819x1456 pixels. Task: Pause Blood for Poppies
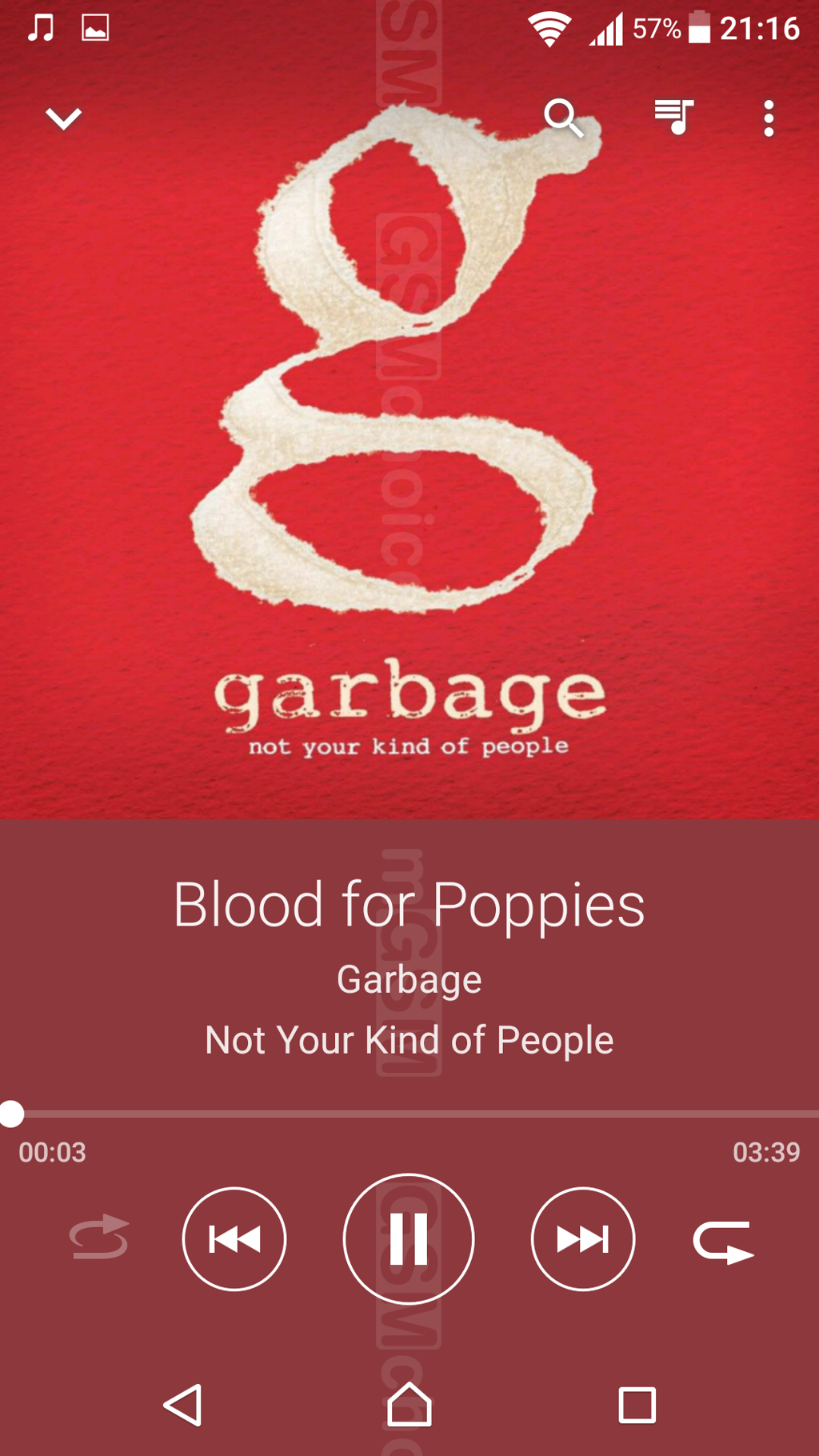(409, 1238)
